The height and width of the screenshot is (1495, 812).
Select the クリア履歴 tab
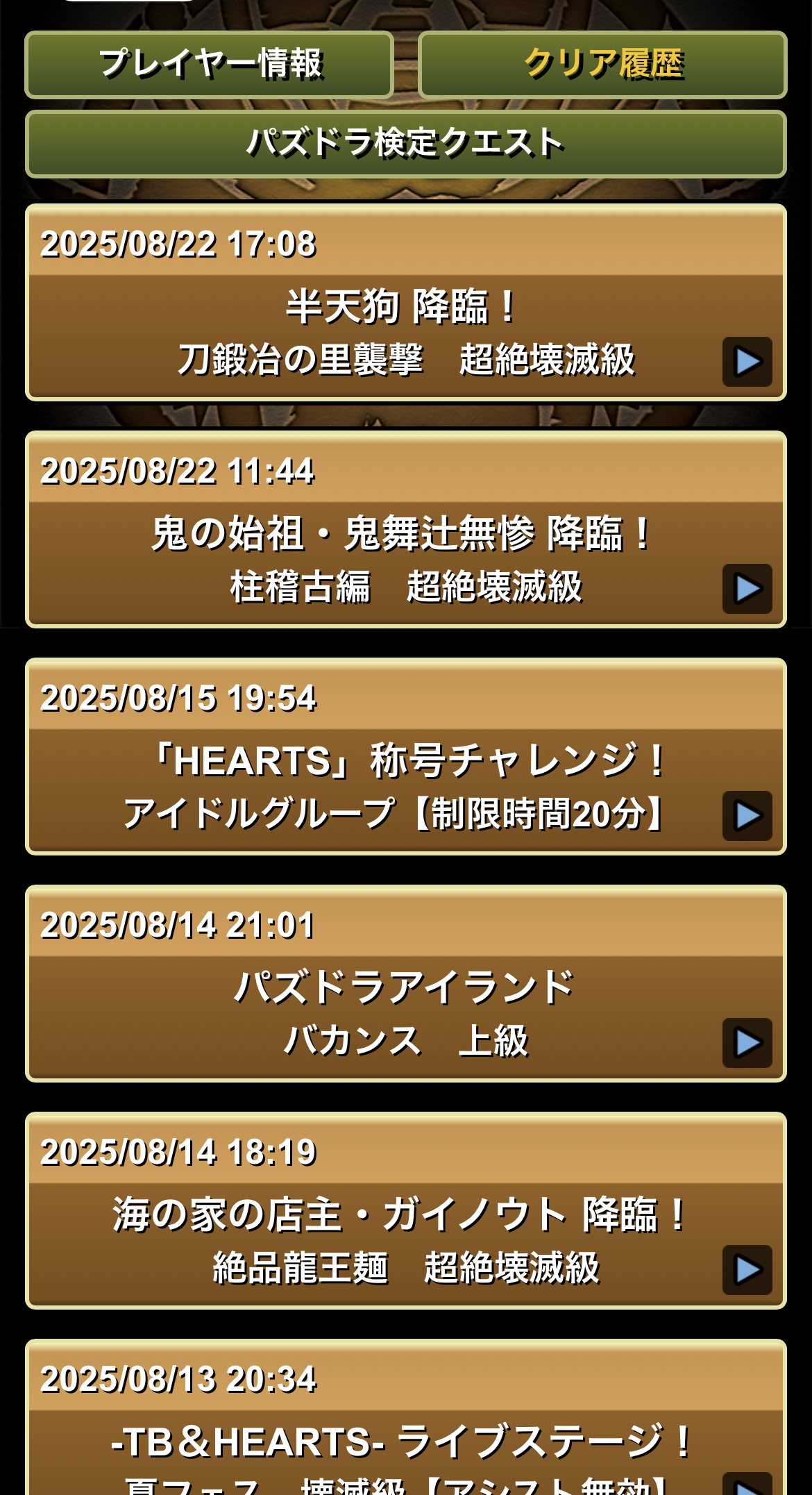tap(602, 65)
